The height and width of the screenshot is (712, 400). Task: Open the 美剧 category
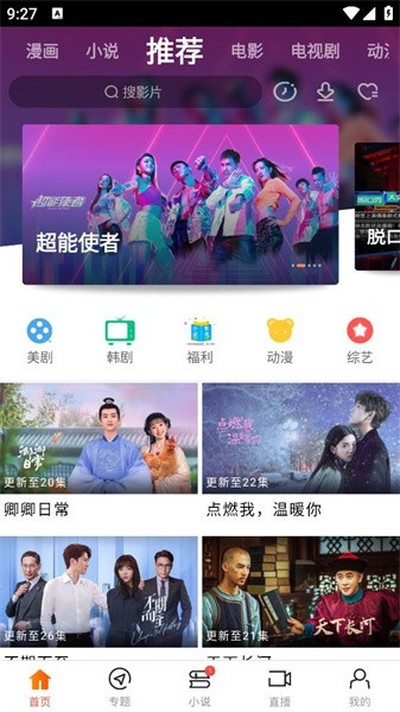[40, 341]
